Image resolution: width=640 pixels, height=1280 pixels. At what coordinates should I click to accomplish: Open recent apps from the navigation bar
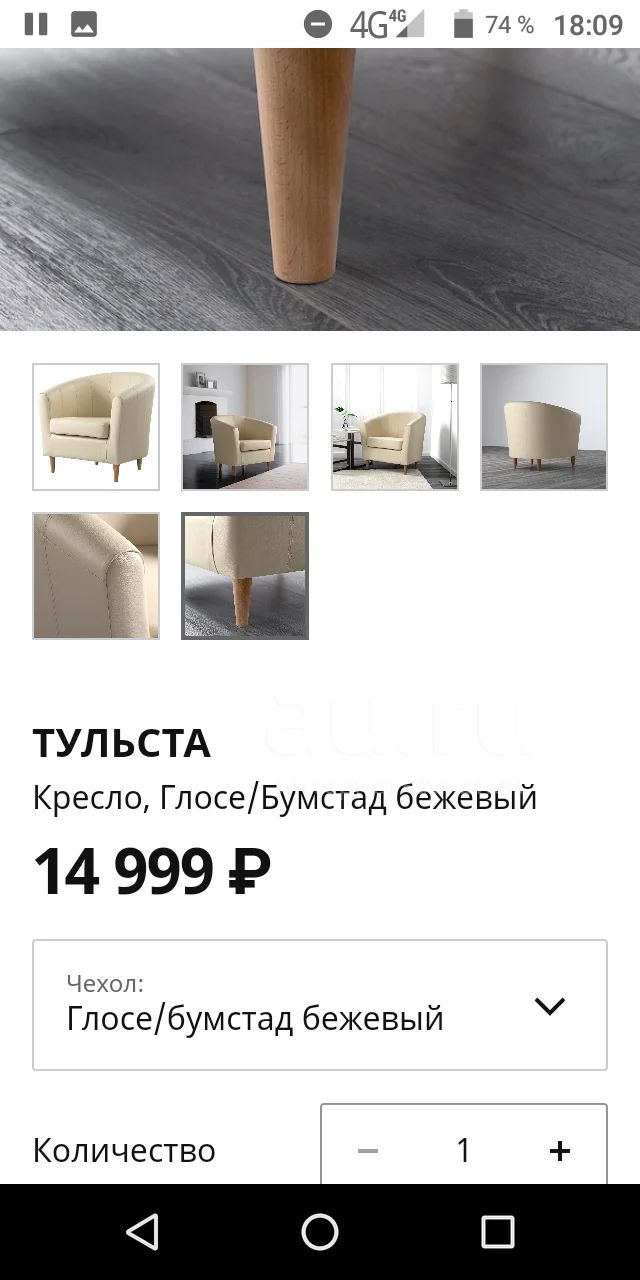pos(497,1232)
